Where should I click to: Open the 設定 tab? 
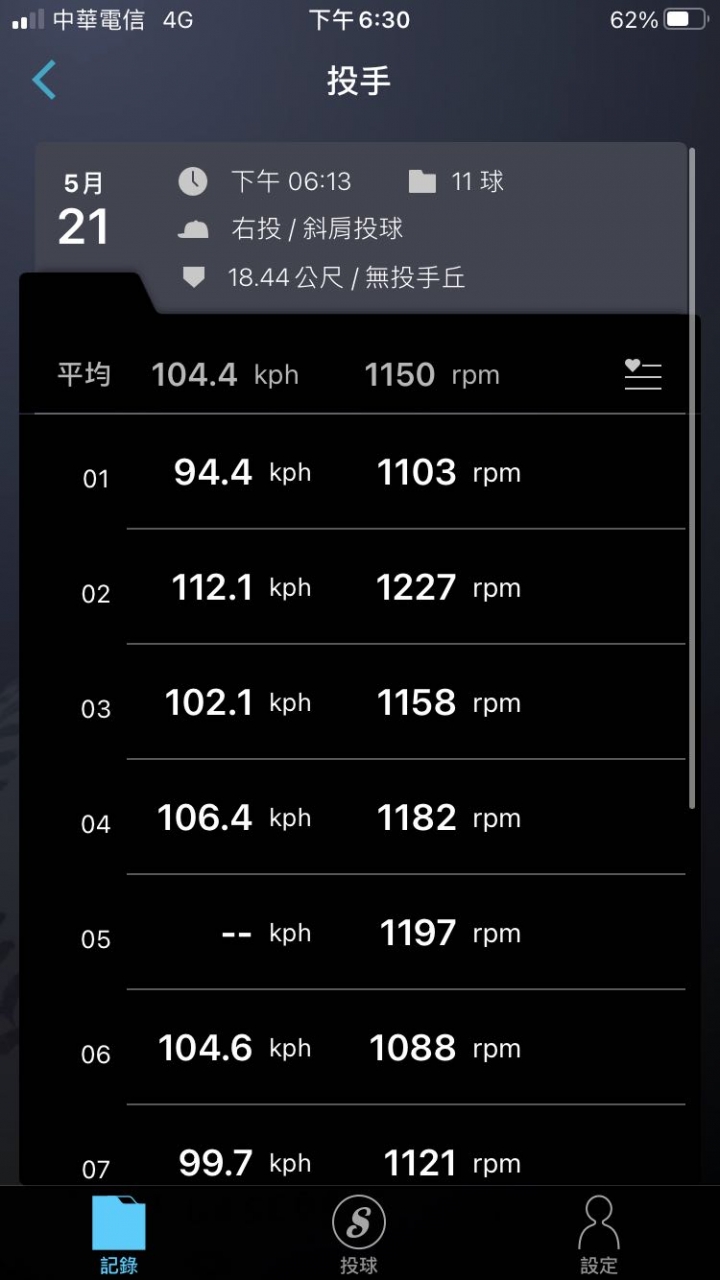599,1235
